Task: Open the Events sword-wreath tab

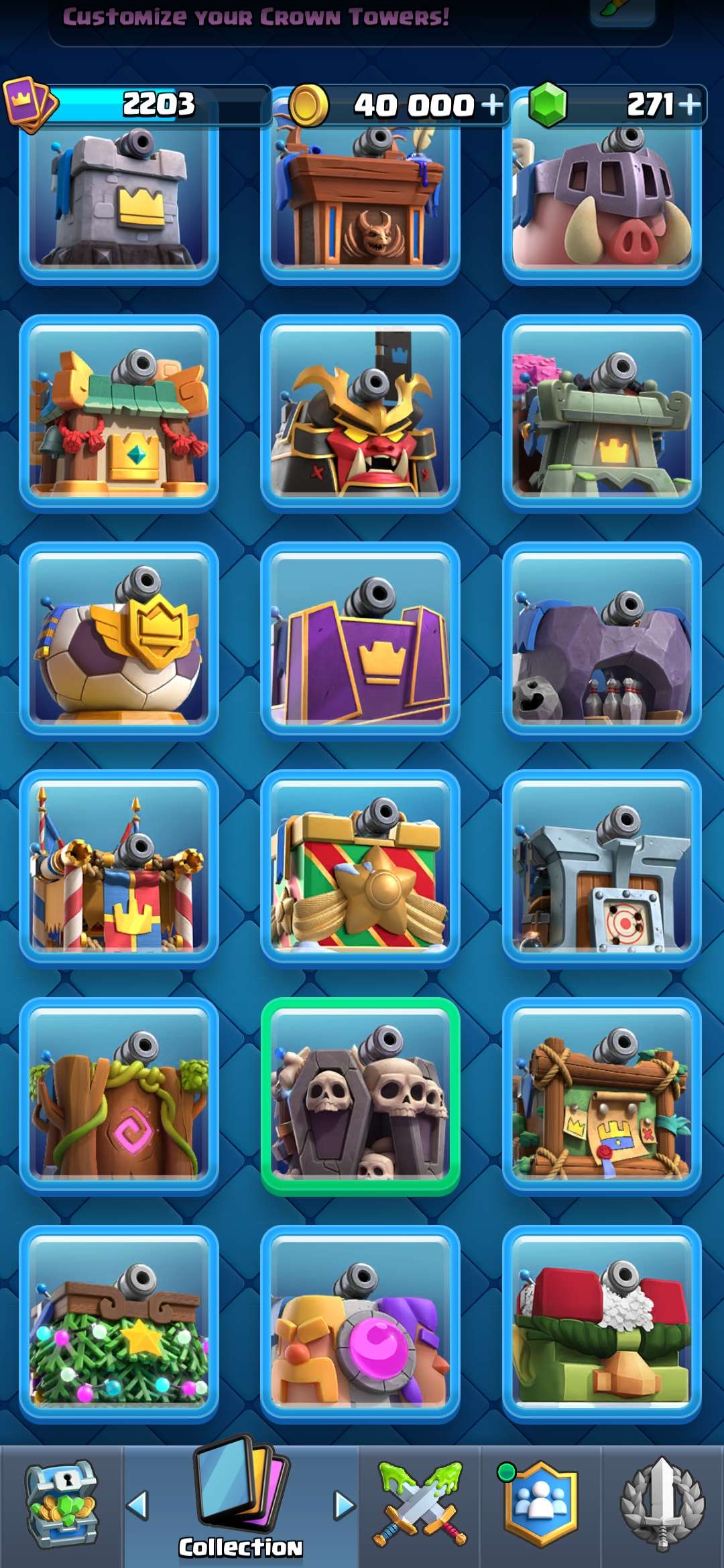Action: [x=662, y=1506]
